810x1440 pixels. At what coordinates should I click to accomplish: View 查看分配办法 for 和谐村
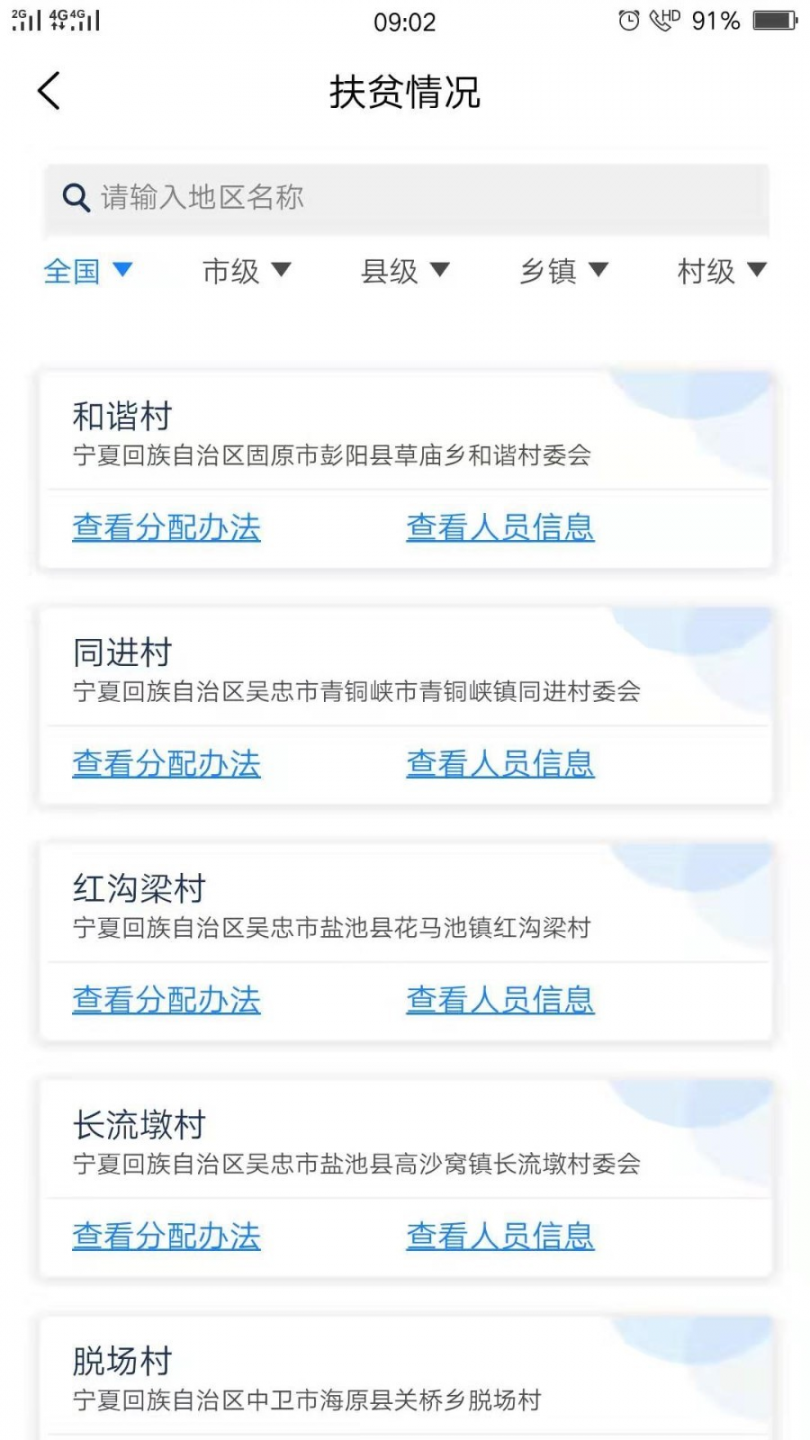coord(166,527)
